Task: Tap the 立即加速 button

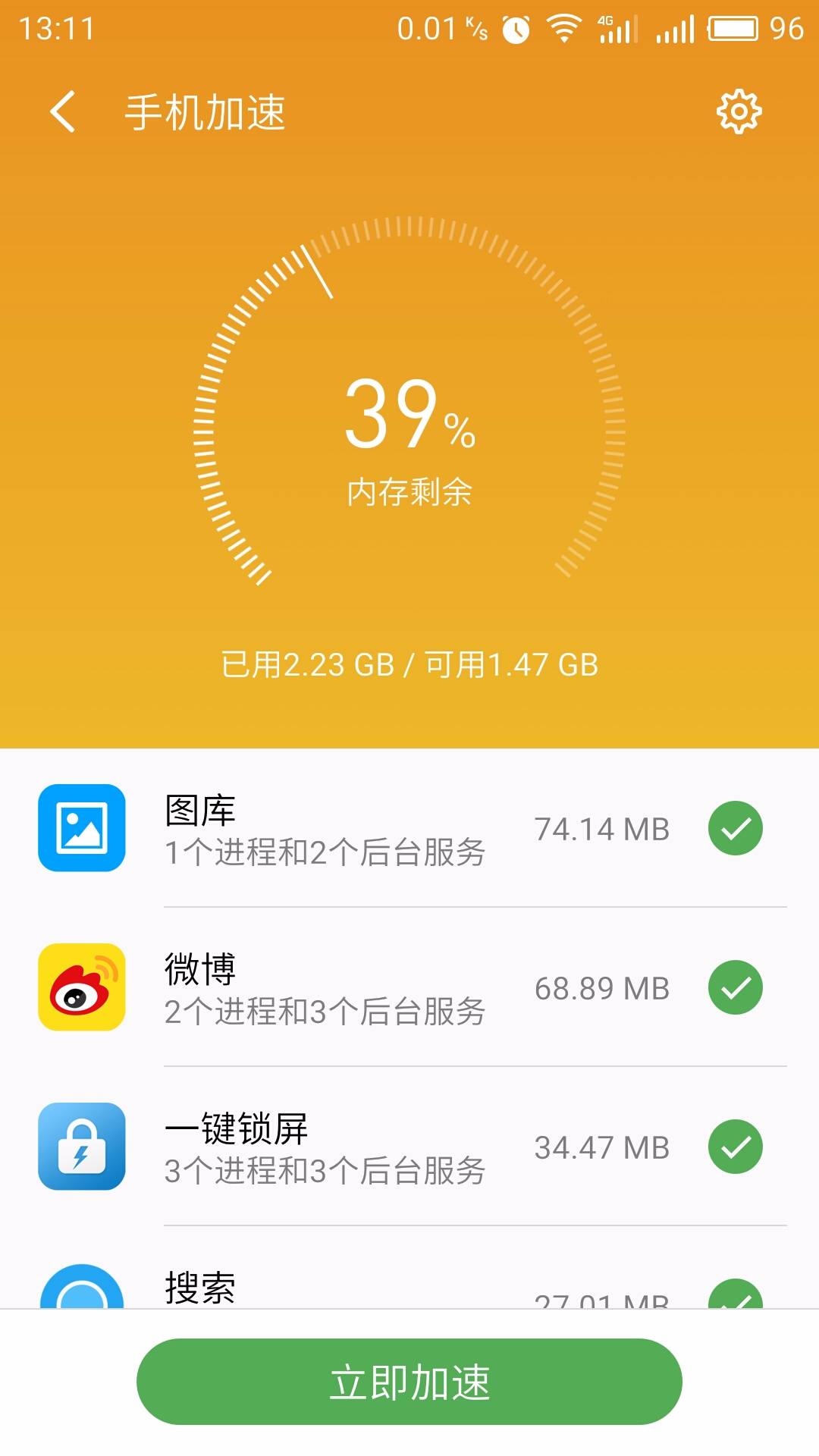Action: point(409,1382)
